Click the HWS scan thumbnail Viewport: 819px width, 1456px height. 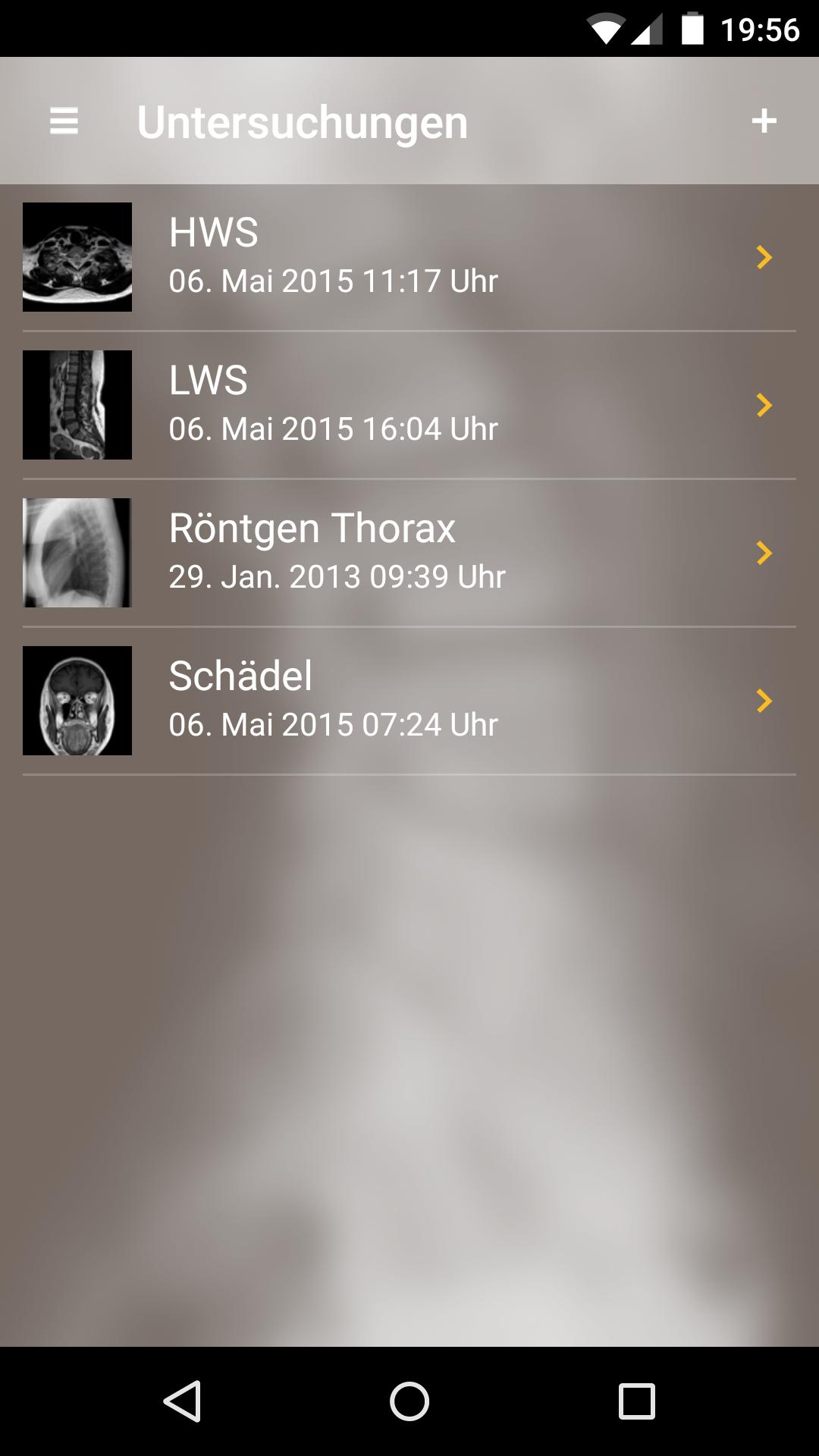[x=77, y=256]
